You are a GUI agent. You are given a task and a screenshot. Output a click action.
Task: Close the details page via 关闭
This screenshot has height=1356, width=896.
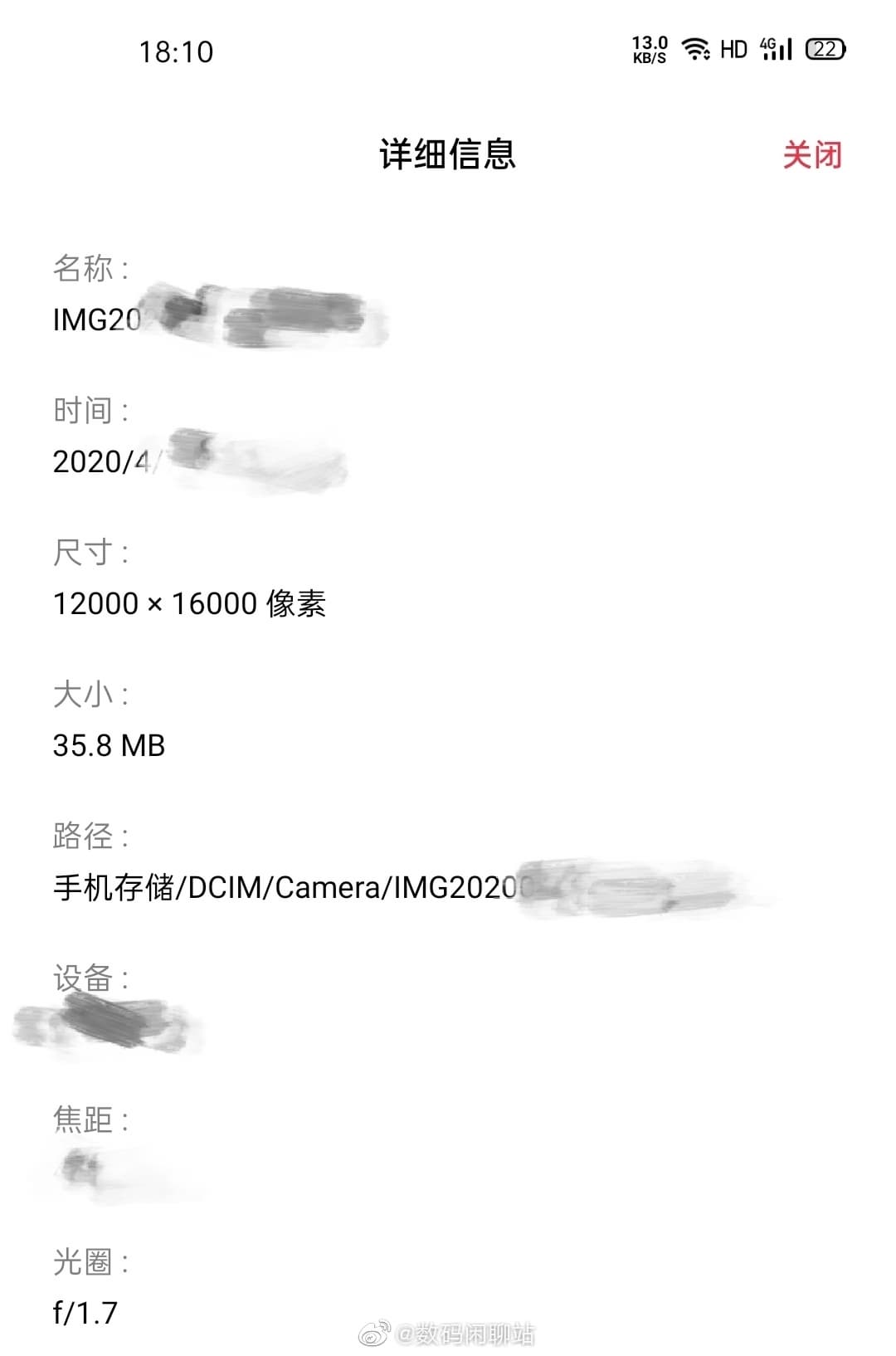(811, 155)
